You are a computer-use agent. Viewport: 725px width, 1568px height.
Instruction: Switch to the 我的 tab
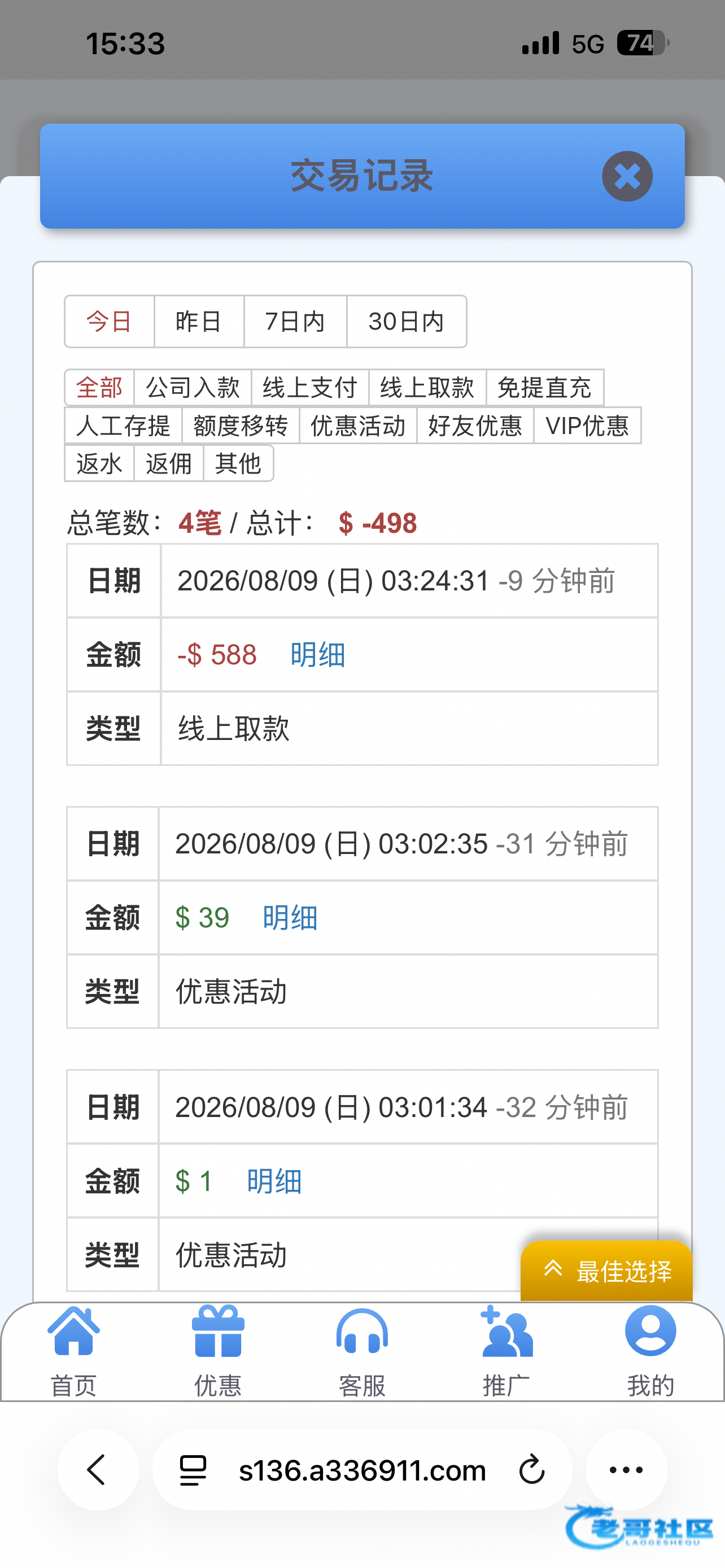coord(650,1351)
